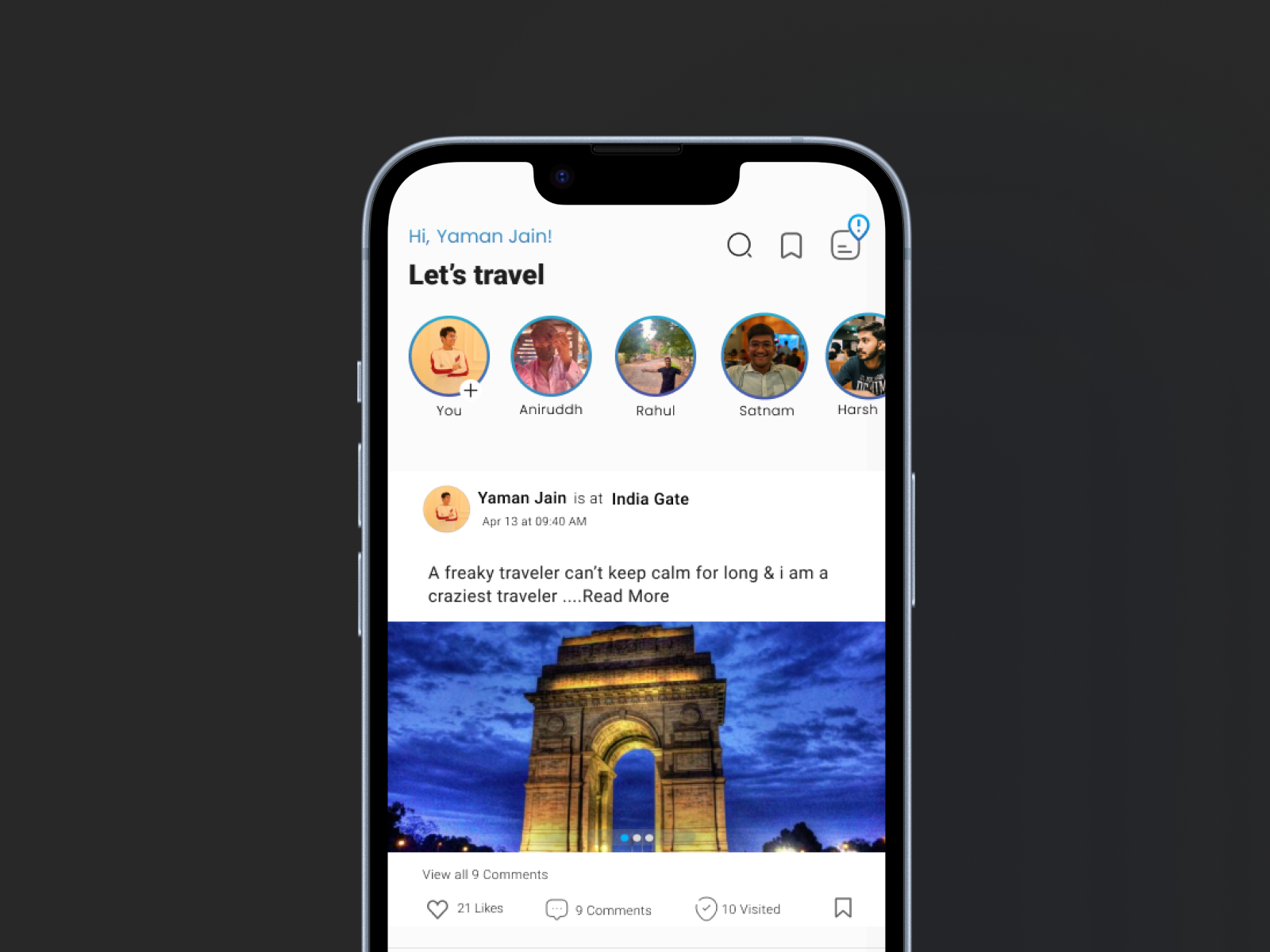Image resolution: width=1270 pixels, height=952 pixels.
Task: View Aniruddh's story
Action: point(551,356)
